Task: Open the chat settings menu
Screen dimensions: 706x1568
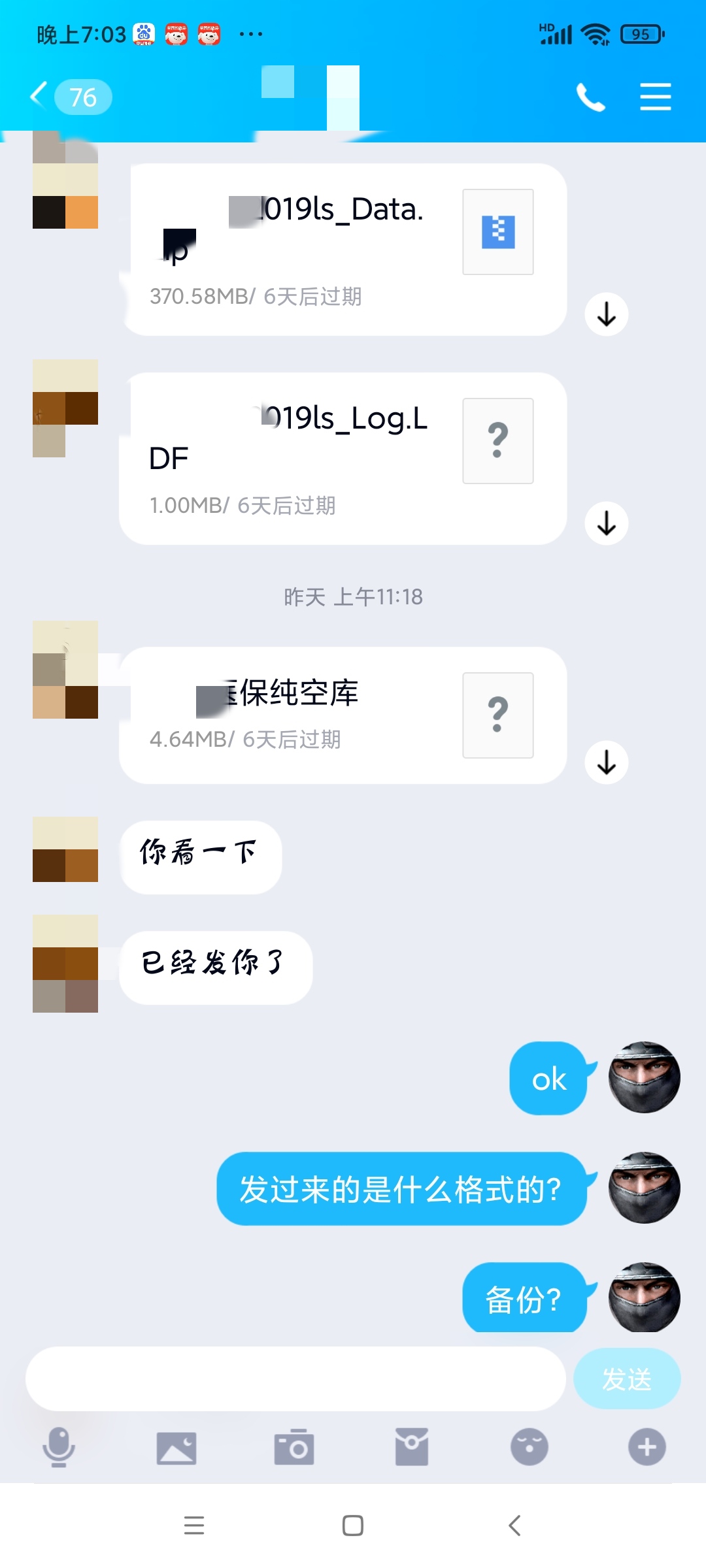Action: [x=655, y=97]
